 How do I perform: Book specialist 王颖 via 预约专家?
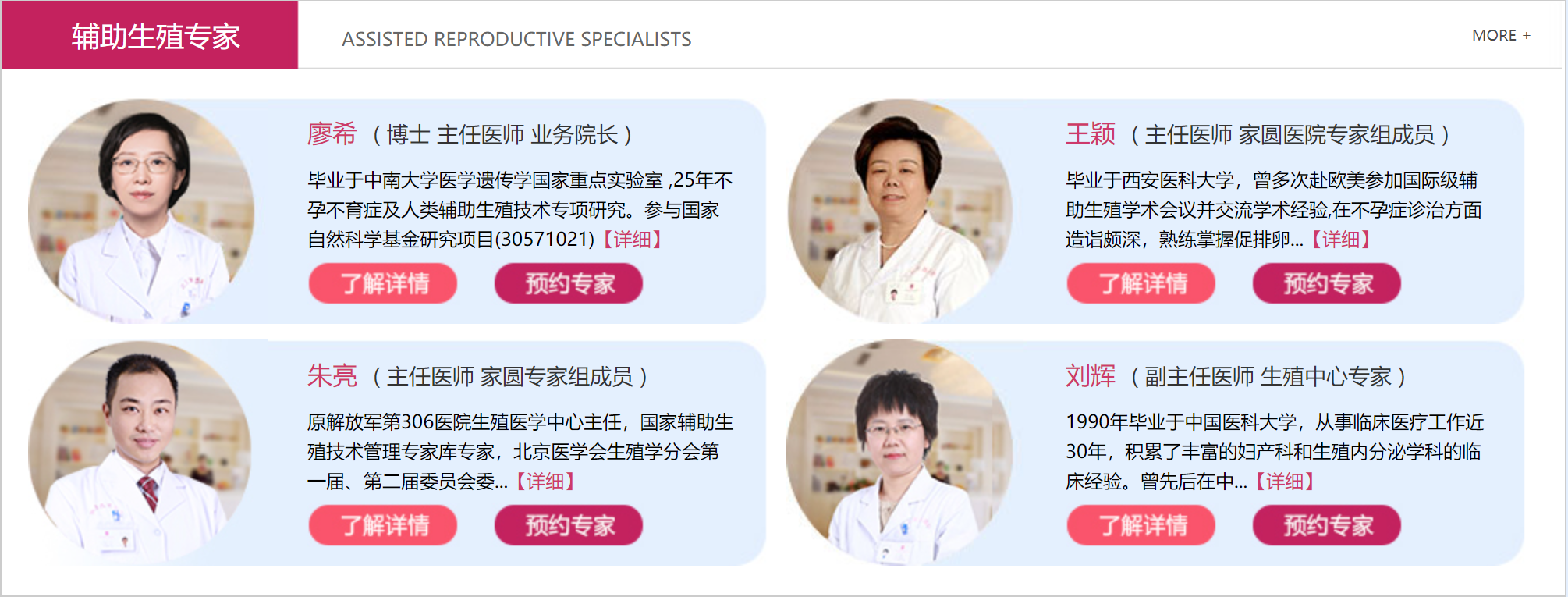1327,283
